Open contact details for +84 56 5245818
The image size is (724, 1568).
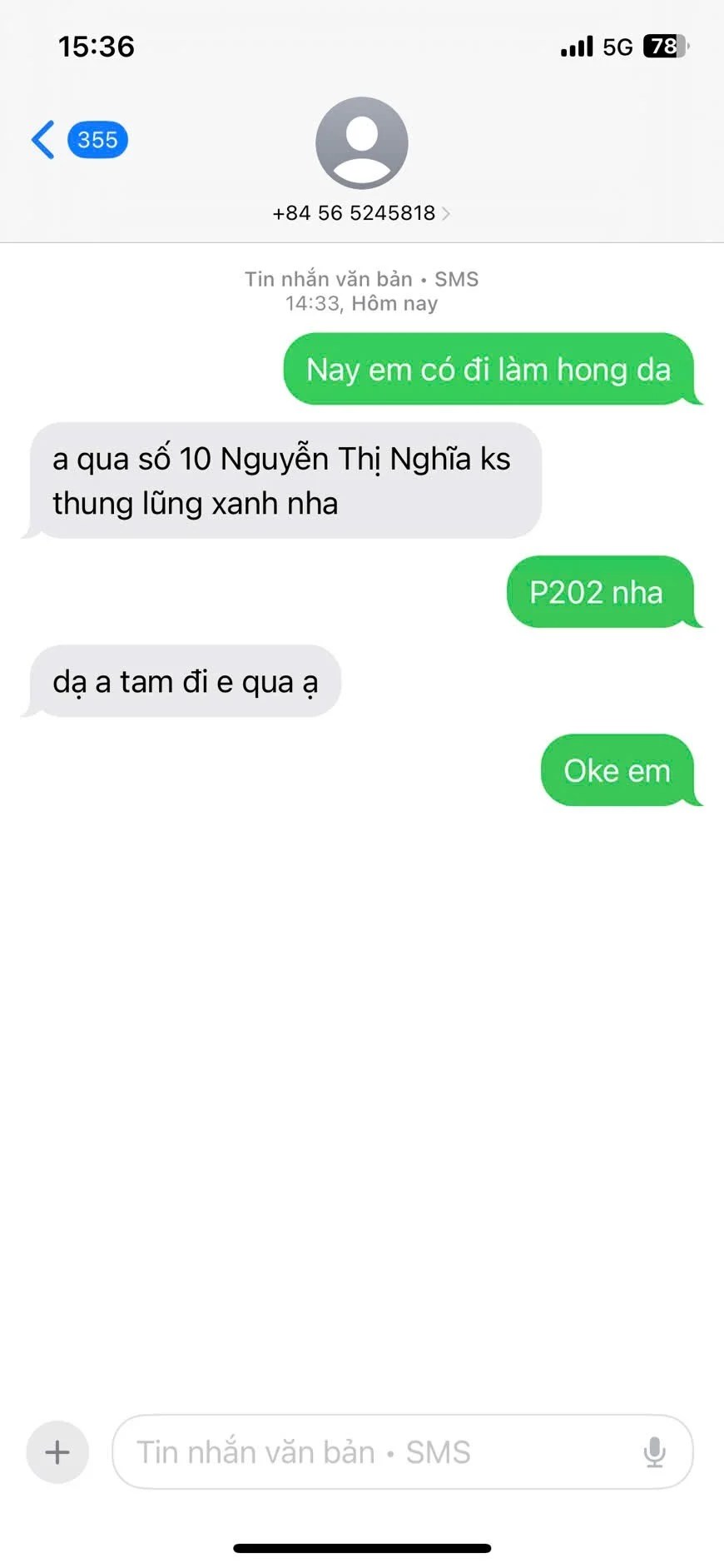[361, 213]
